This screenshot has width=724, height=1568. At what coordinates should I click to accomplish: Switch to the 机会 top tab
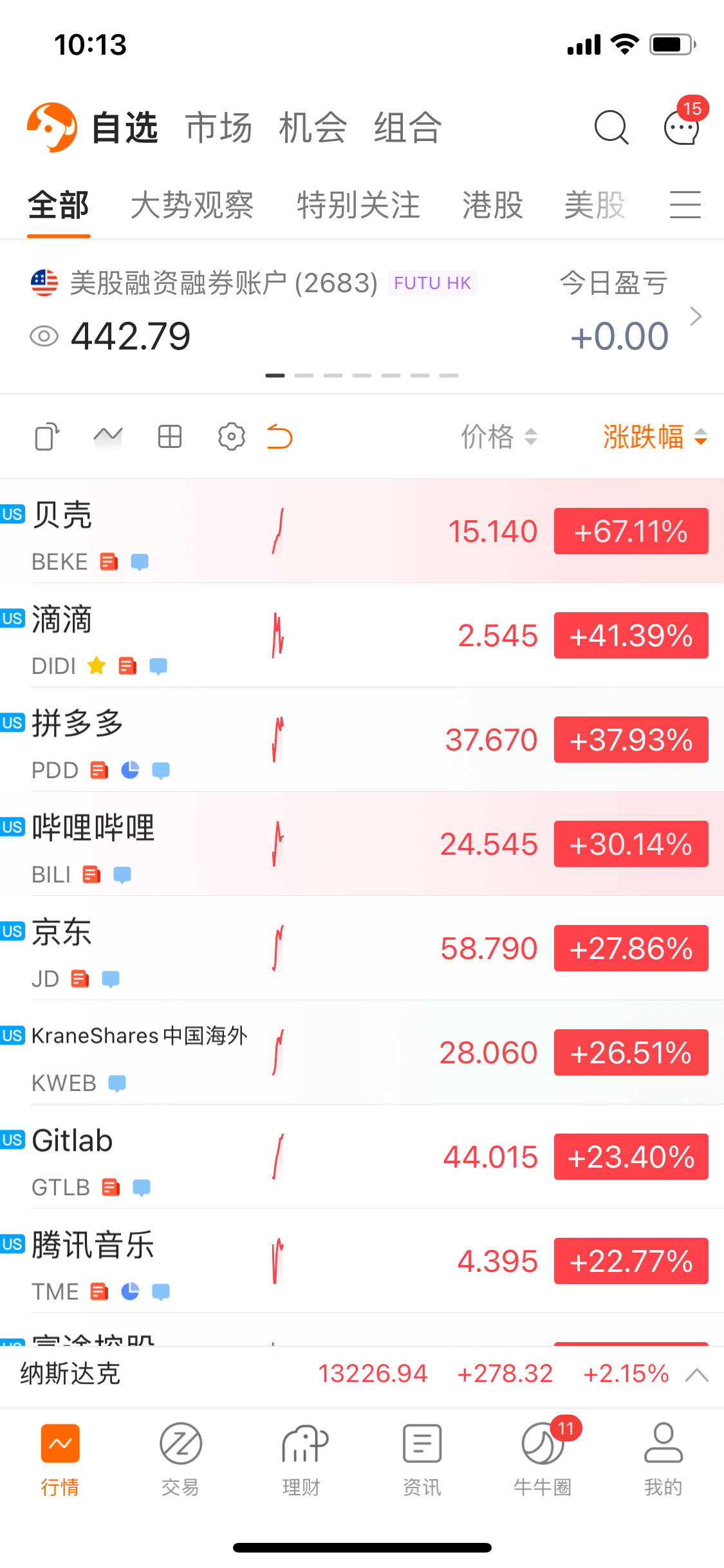coord(313,127)
